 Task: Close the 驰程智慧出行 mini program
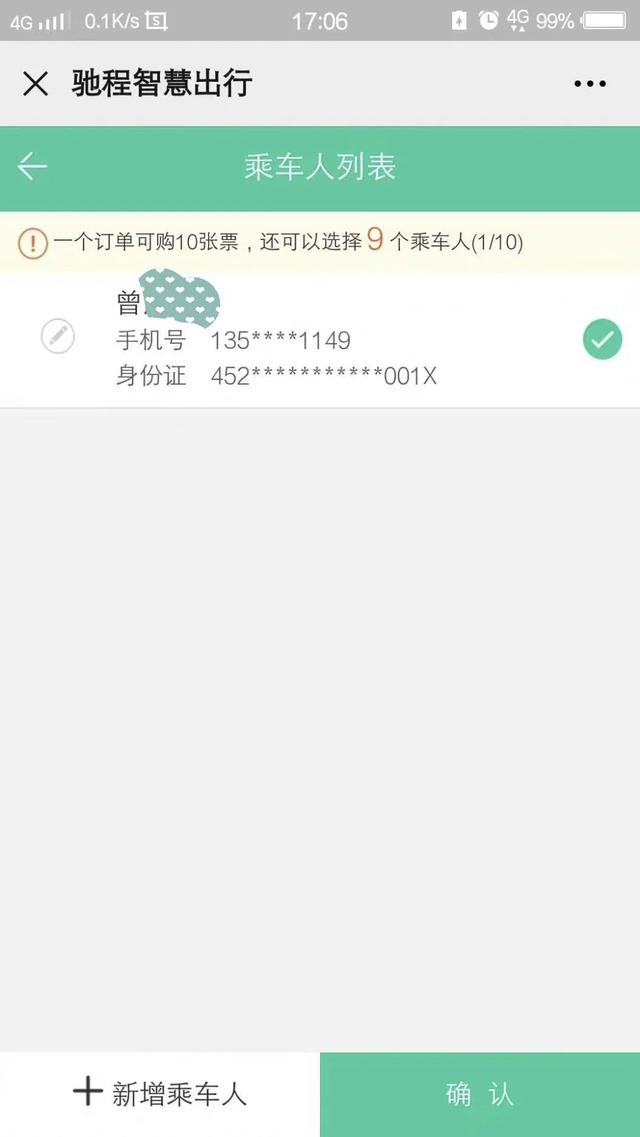click(x=35, y=84)
